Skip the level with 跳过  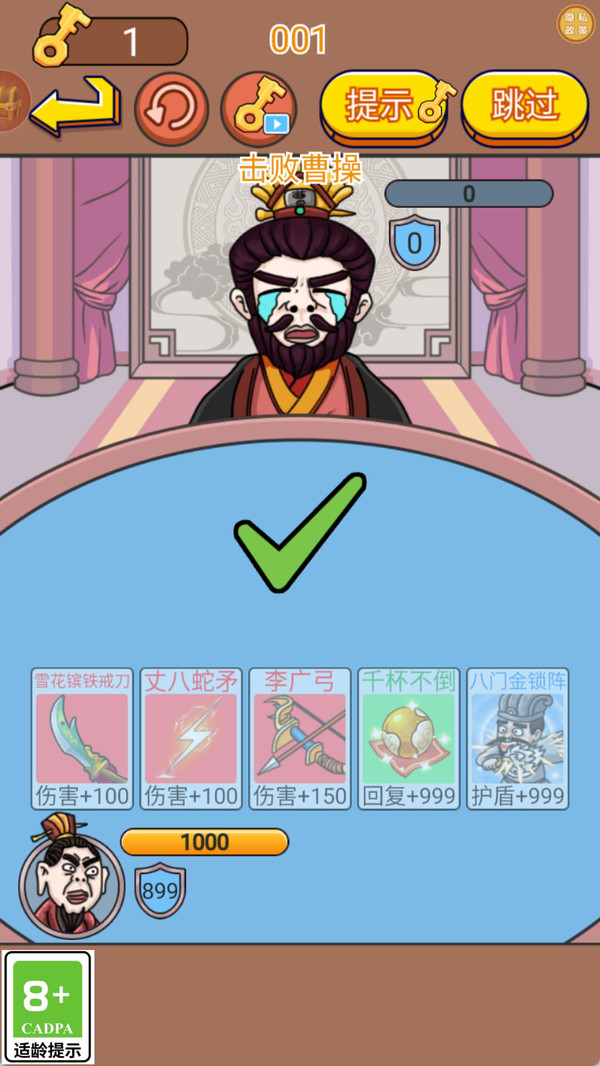coord(524,105)
